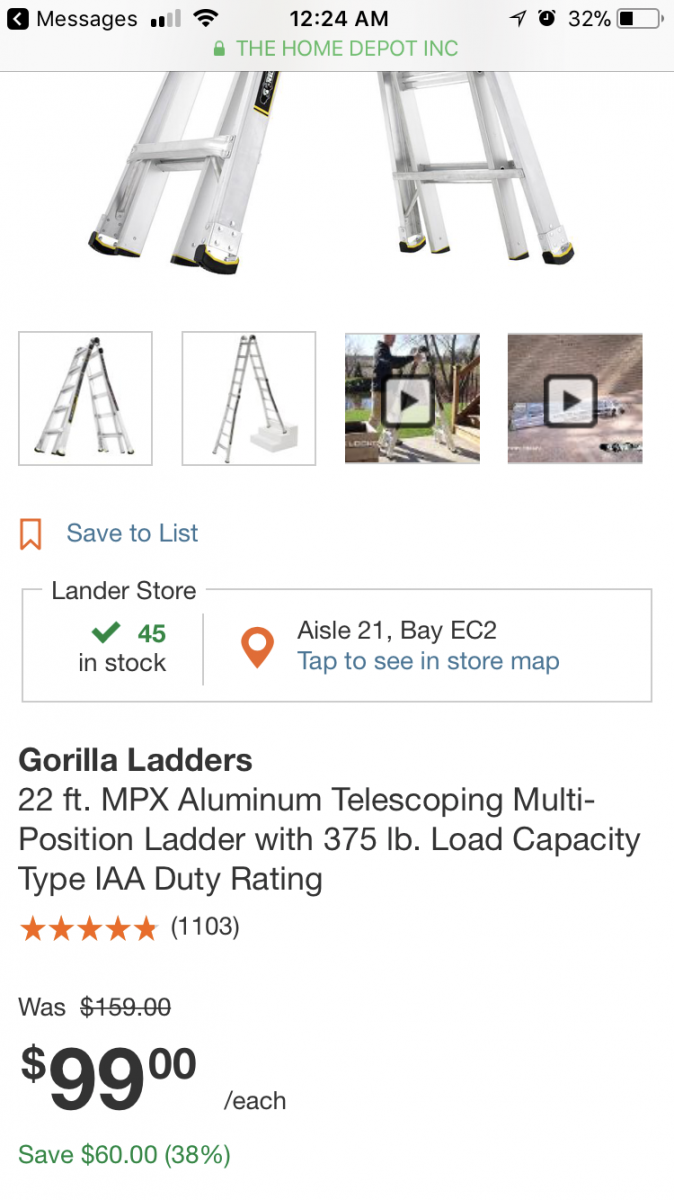Tap to see in store map

point(428,662)
